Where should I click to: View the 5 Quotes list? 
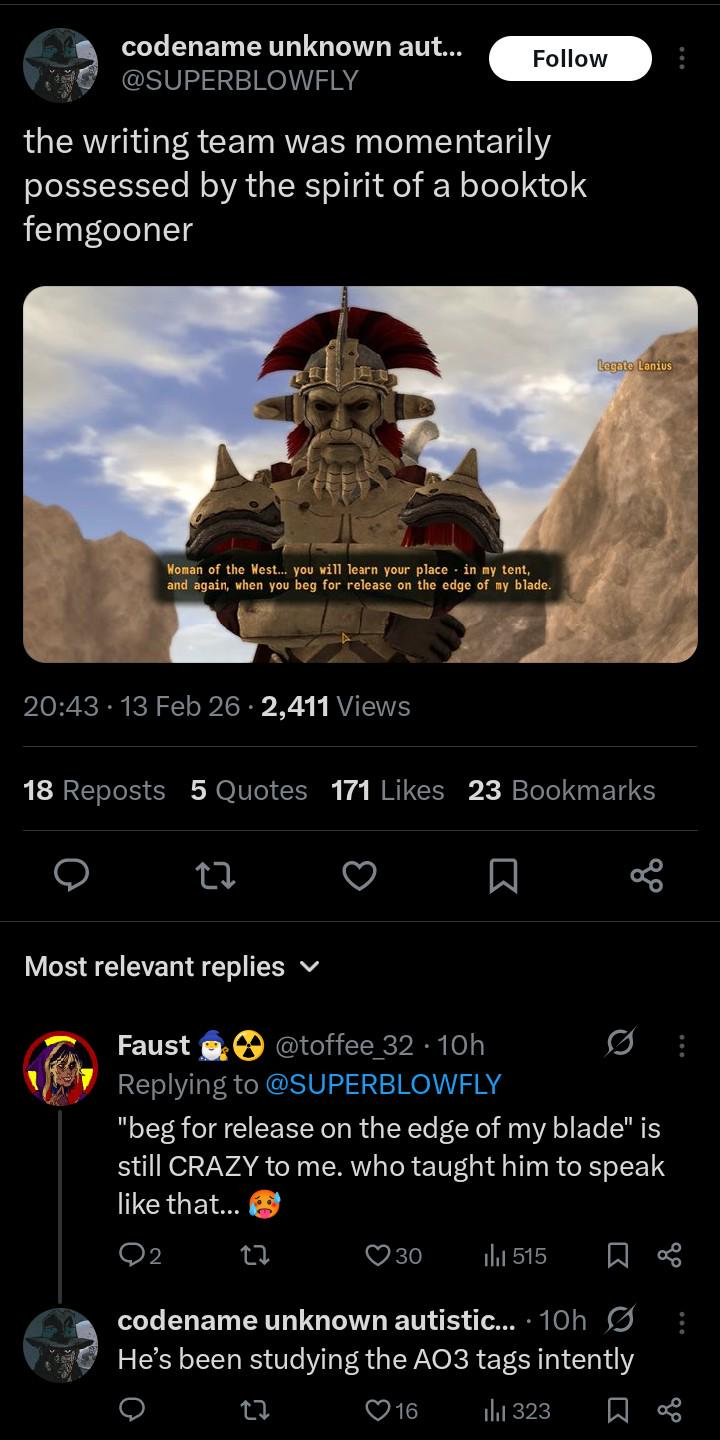coord(248,790)
